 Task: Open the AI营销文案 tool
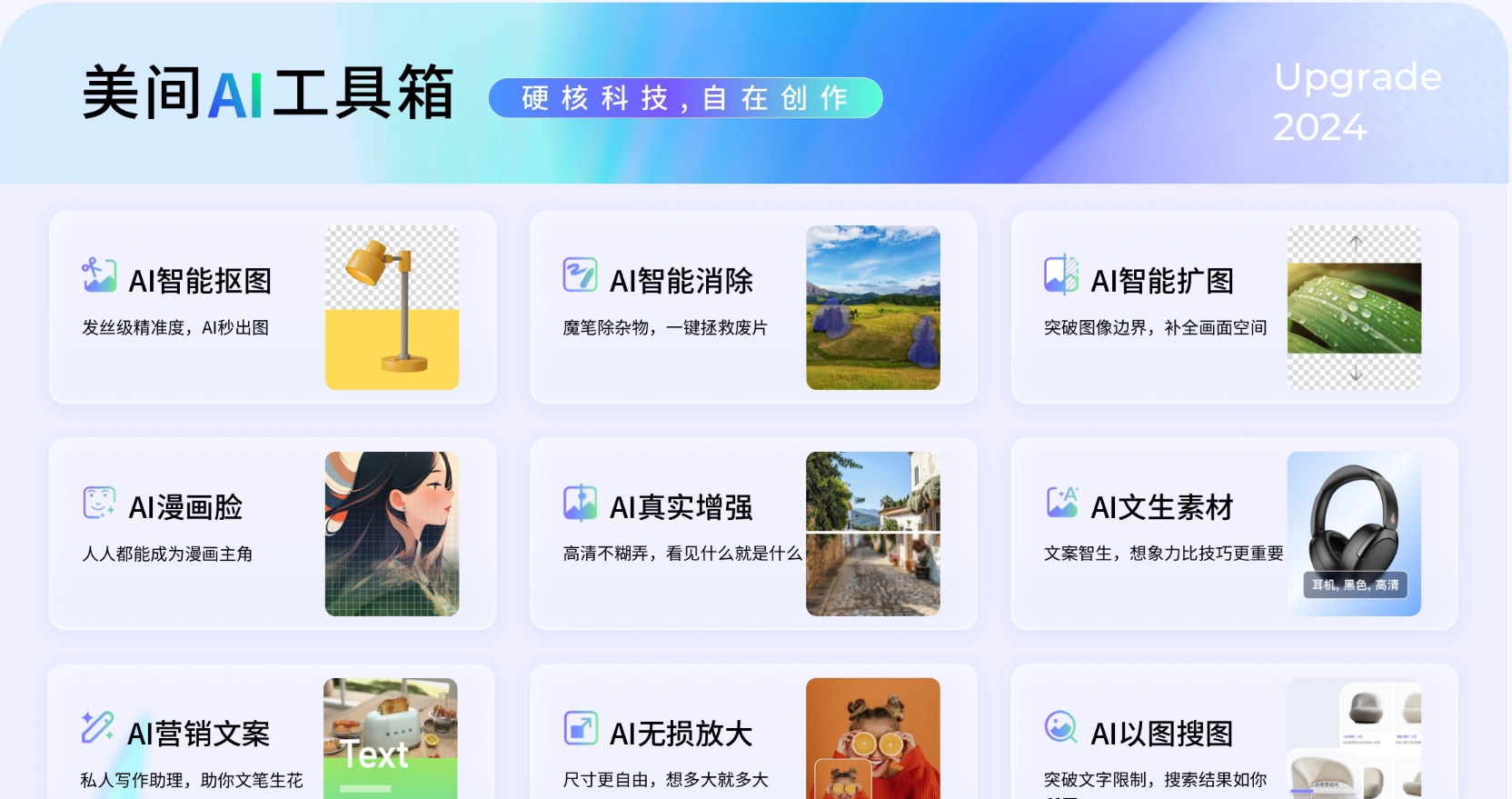(x=198, y=734)
